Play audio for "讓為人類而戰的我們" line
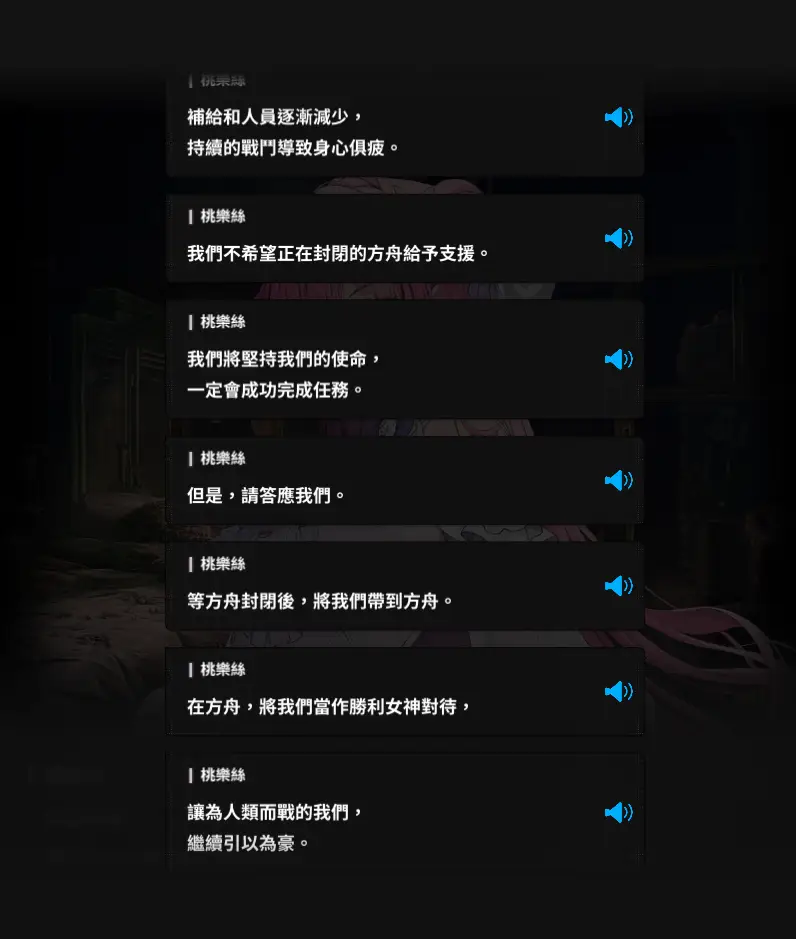This screenshot has height=939, width=796. coord(618,812)
